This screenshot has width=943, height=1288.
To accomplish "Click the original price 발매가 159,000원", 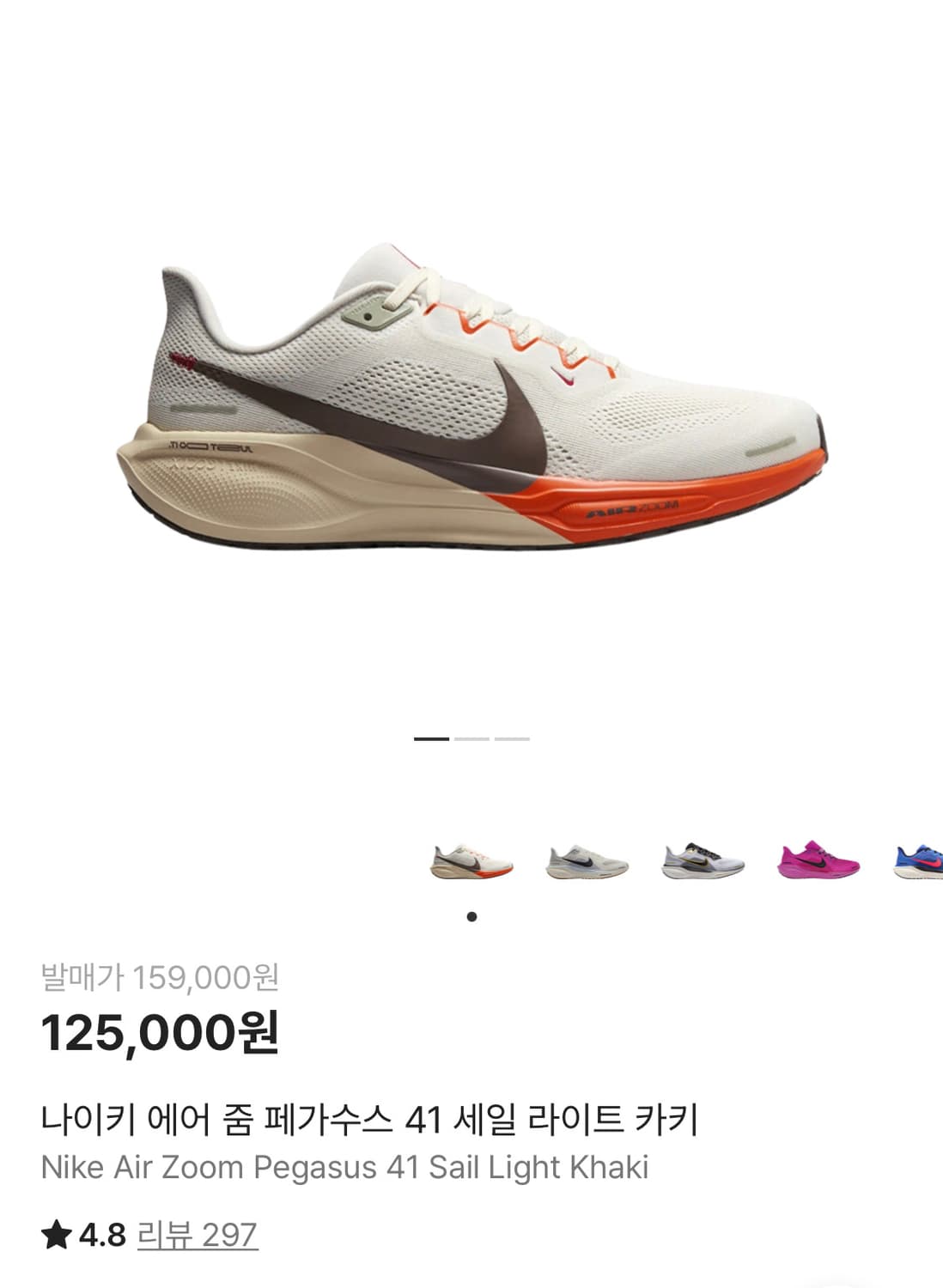I will (163, 976).
